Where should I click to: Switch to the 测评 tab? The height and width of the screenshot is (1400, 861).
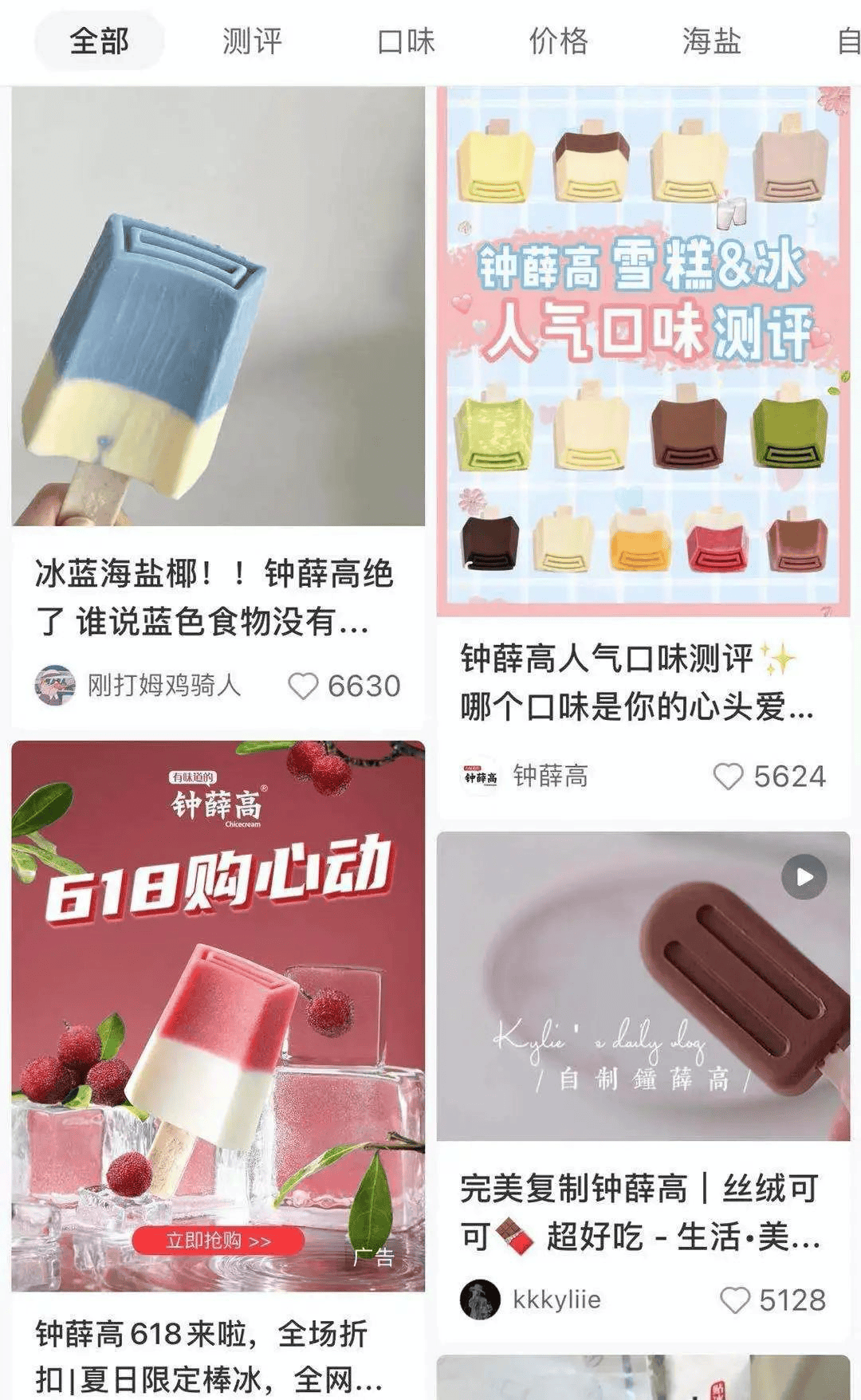(x=252, y=41)
